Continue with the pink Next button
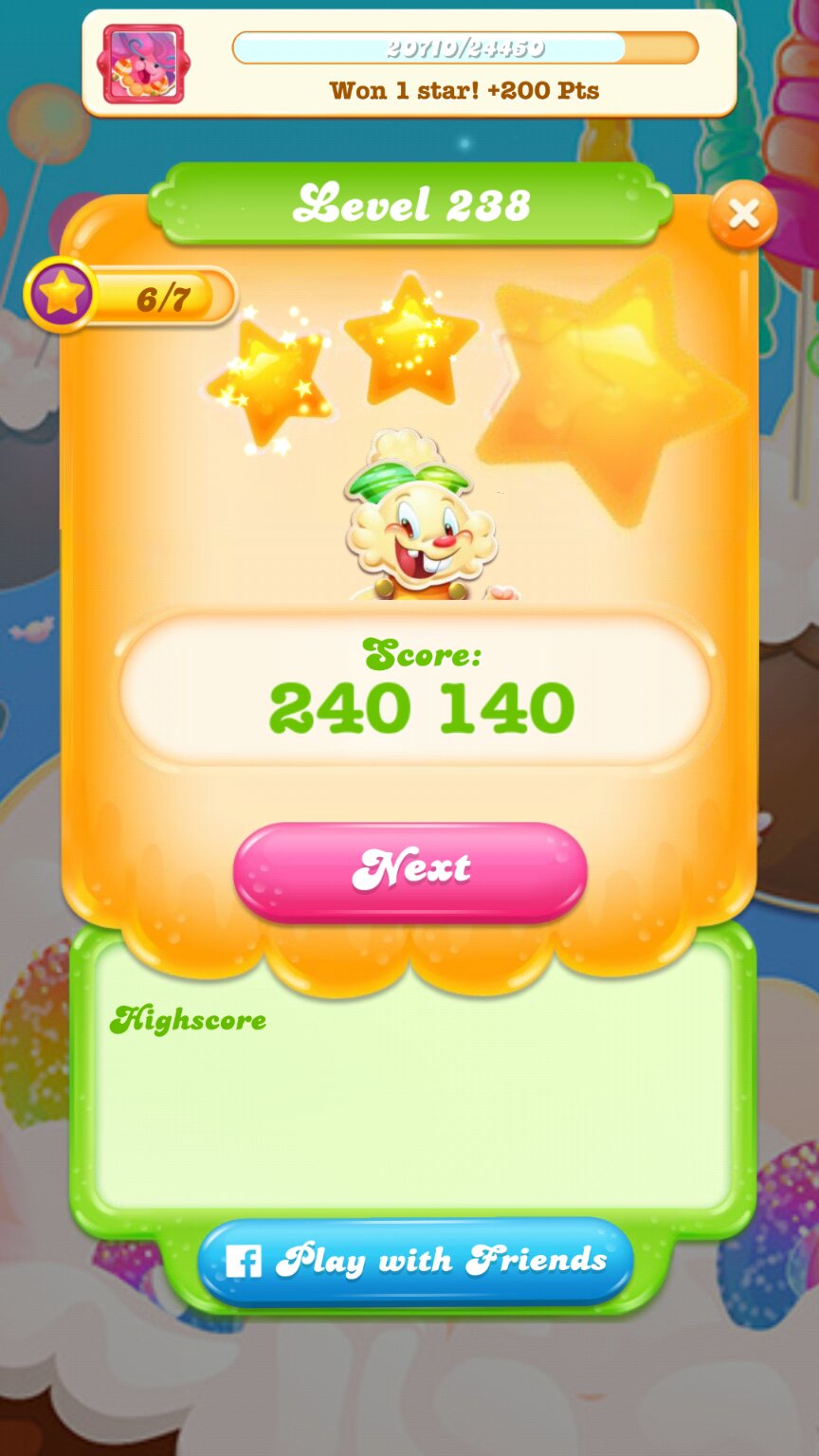Viewport: 819px width, 1456px height. point(410,870)
